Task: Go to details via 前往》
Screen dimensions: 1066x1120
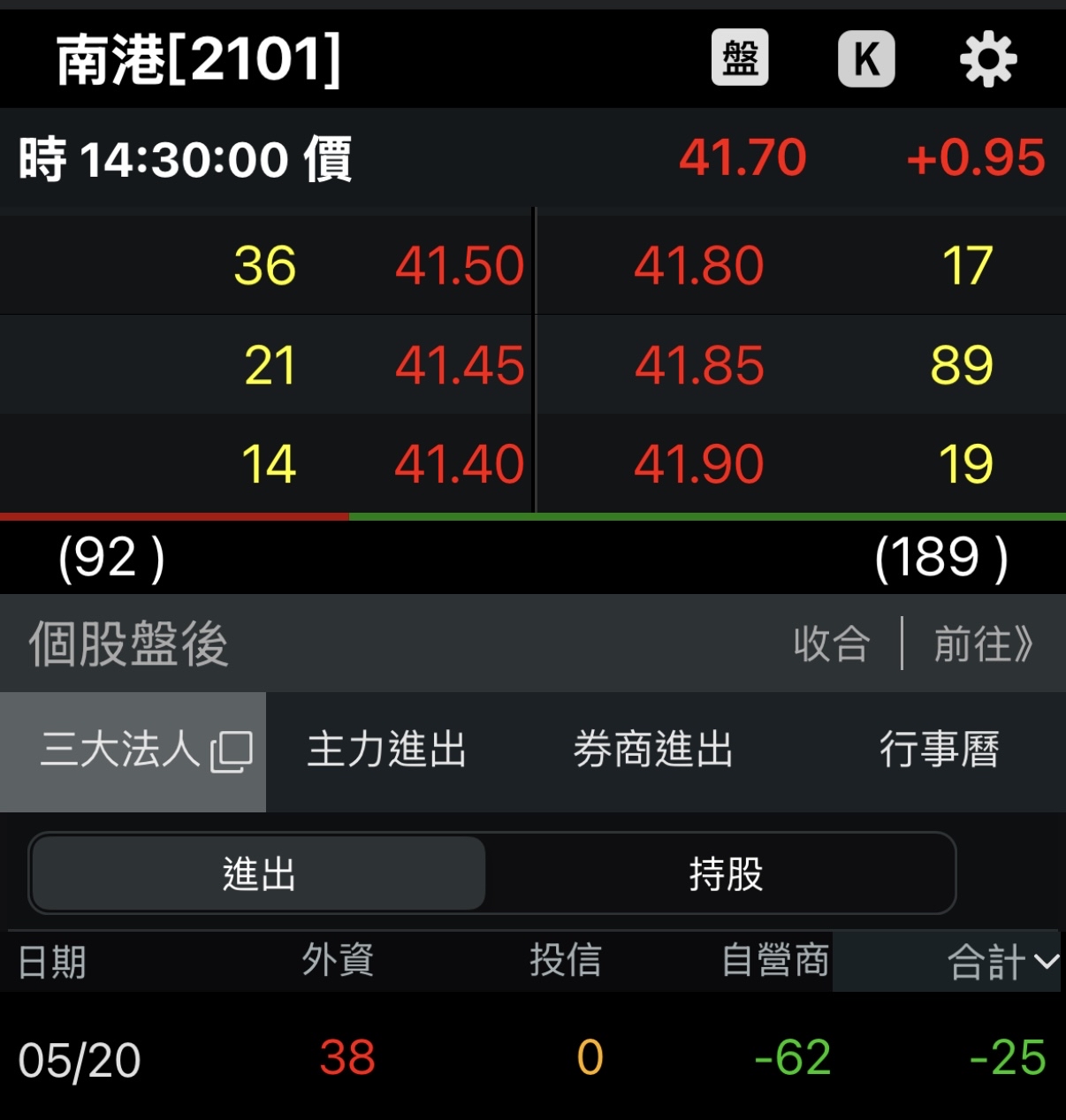Action: pyautogui.click(x=983, y=644)
